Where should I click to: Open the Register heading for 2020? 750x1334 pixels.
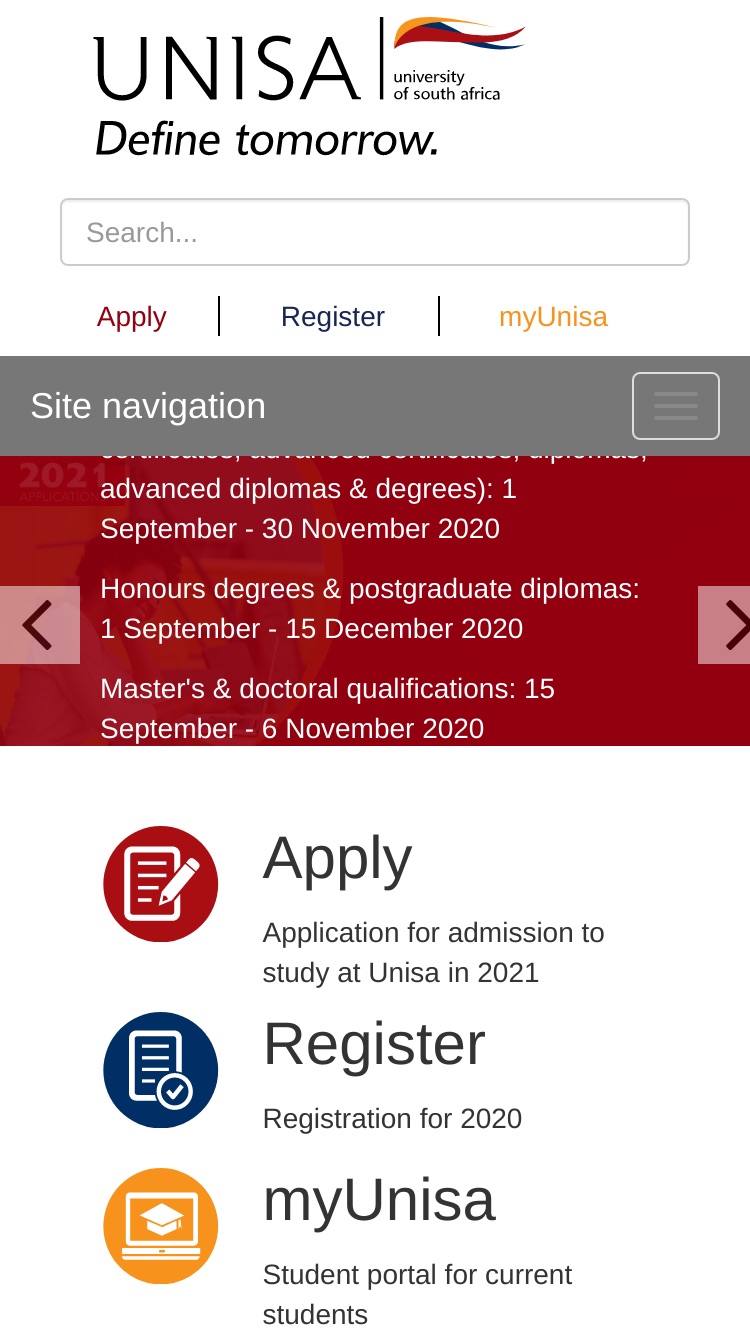[x=374, y=1044]
